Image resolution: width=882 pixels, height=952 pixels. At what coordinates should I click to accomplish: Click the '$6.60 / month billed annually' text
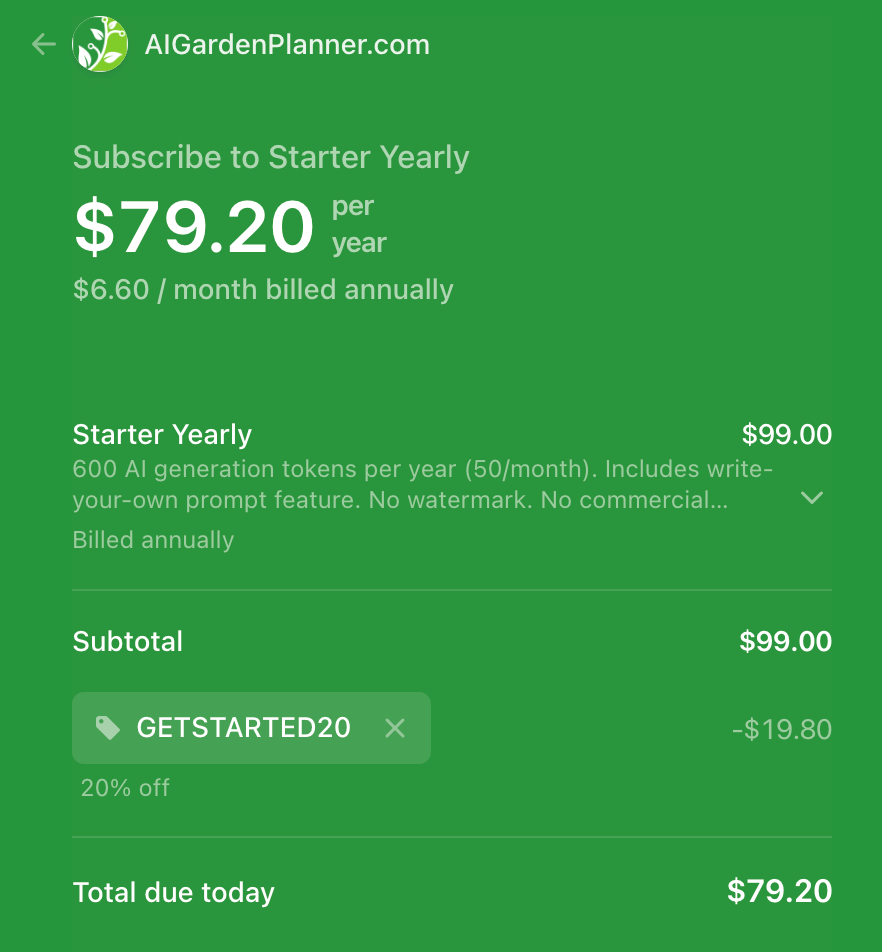[262, 289]
